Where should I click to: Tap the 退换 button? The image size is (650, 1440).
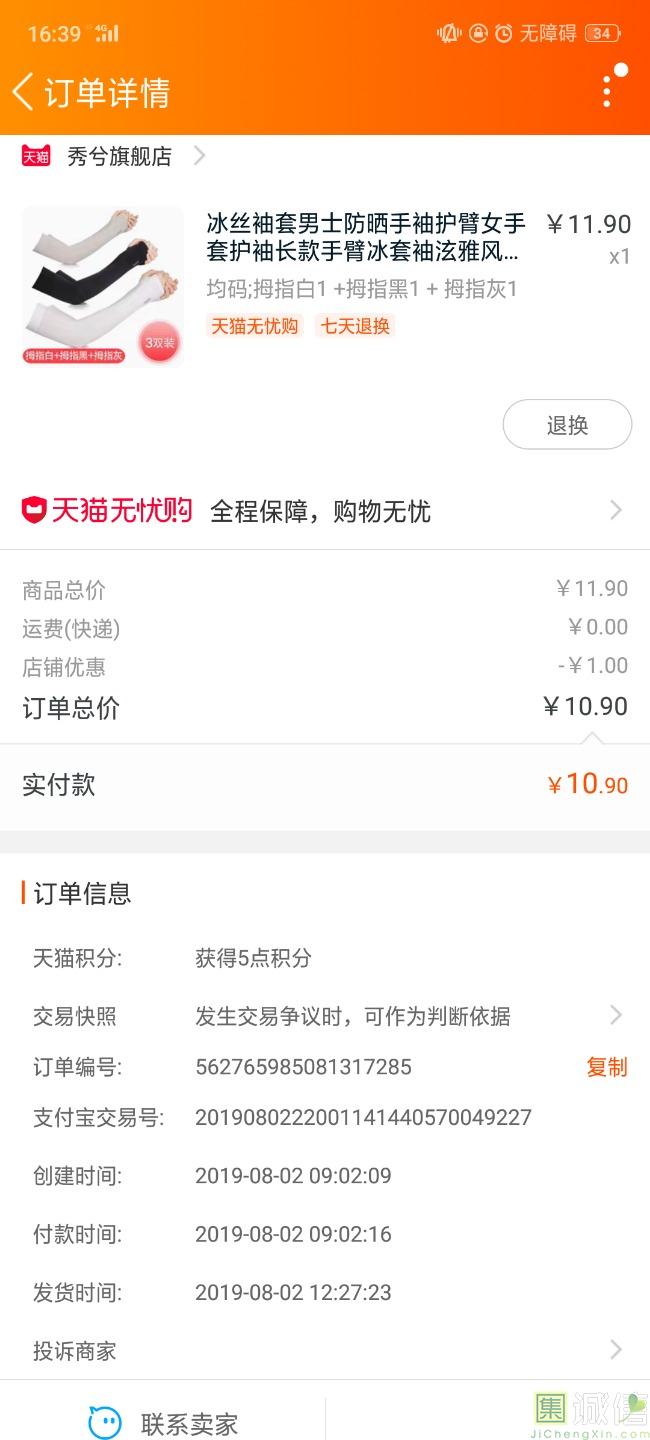(566, 425)
